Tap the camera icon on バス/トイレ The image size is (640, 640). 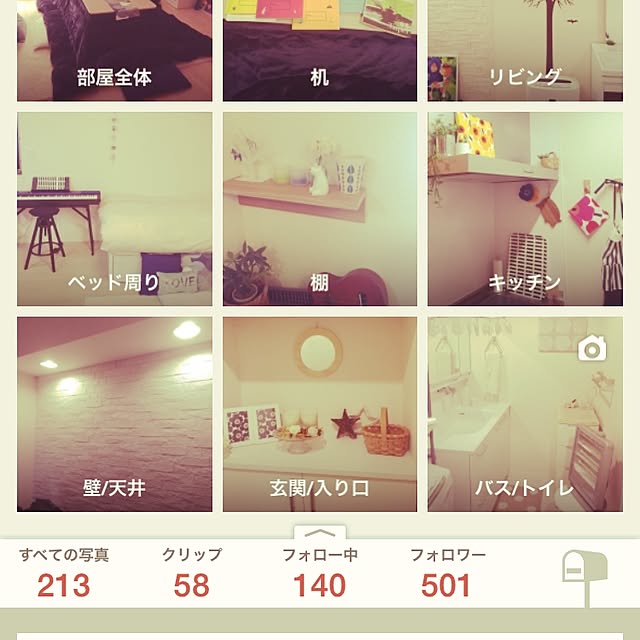click(x=592, y=349)
